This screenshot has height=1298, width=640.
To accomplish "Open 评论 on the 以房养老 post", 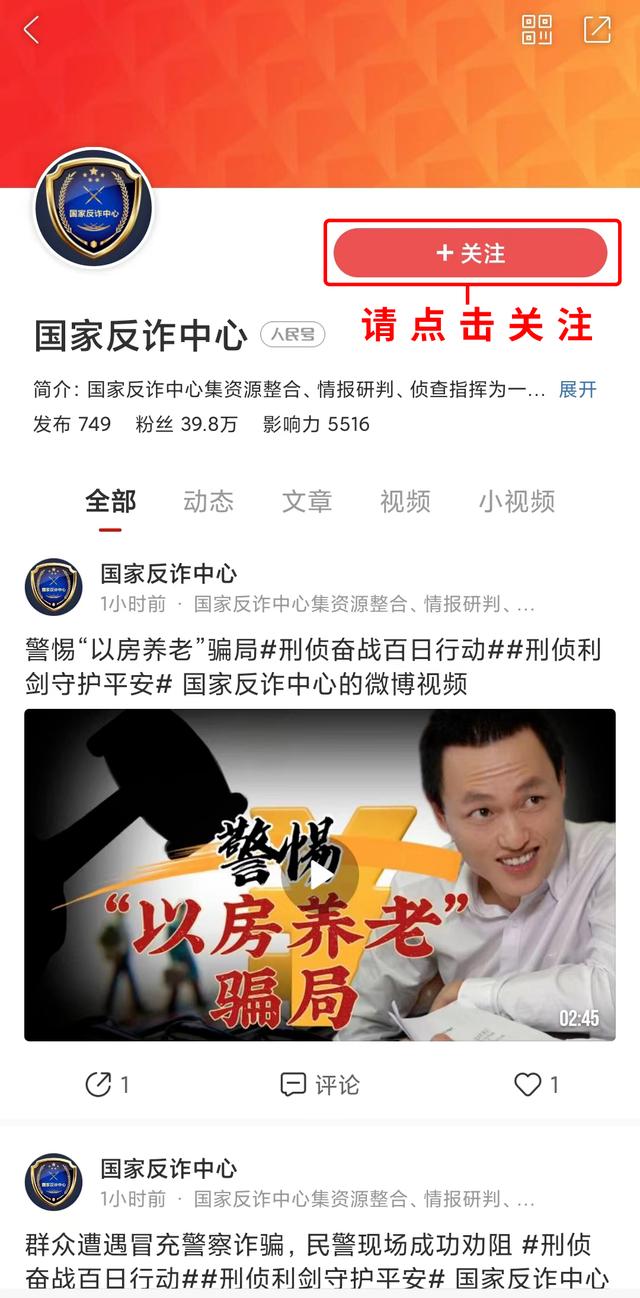I will pyautogui.click(x=319, y=1084).
